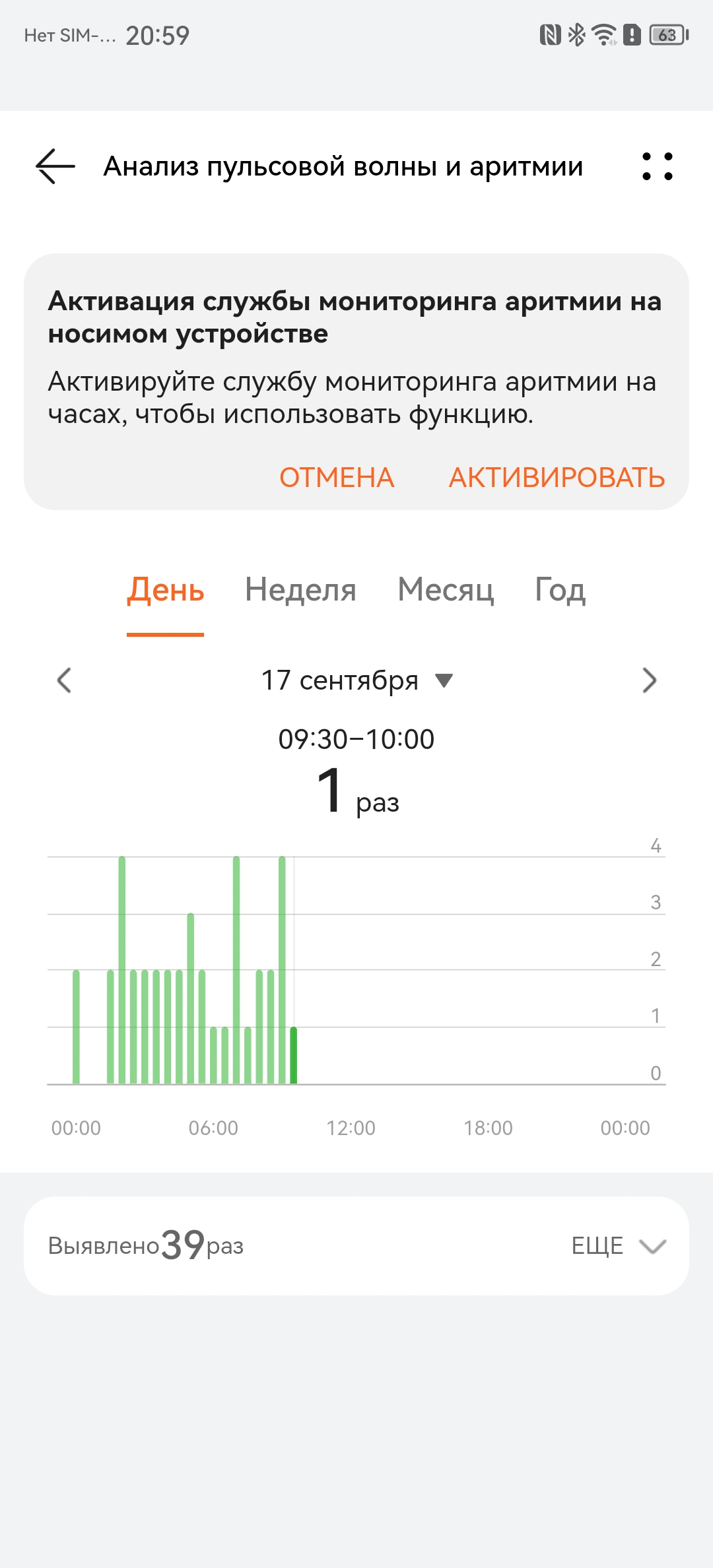Expand the ЕЩЕ details section

click(618, 1246)
